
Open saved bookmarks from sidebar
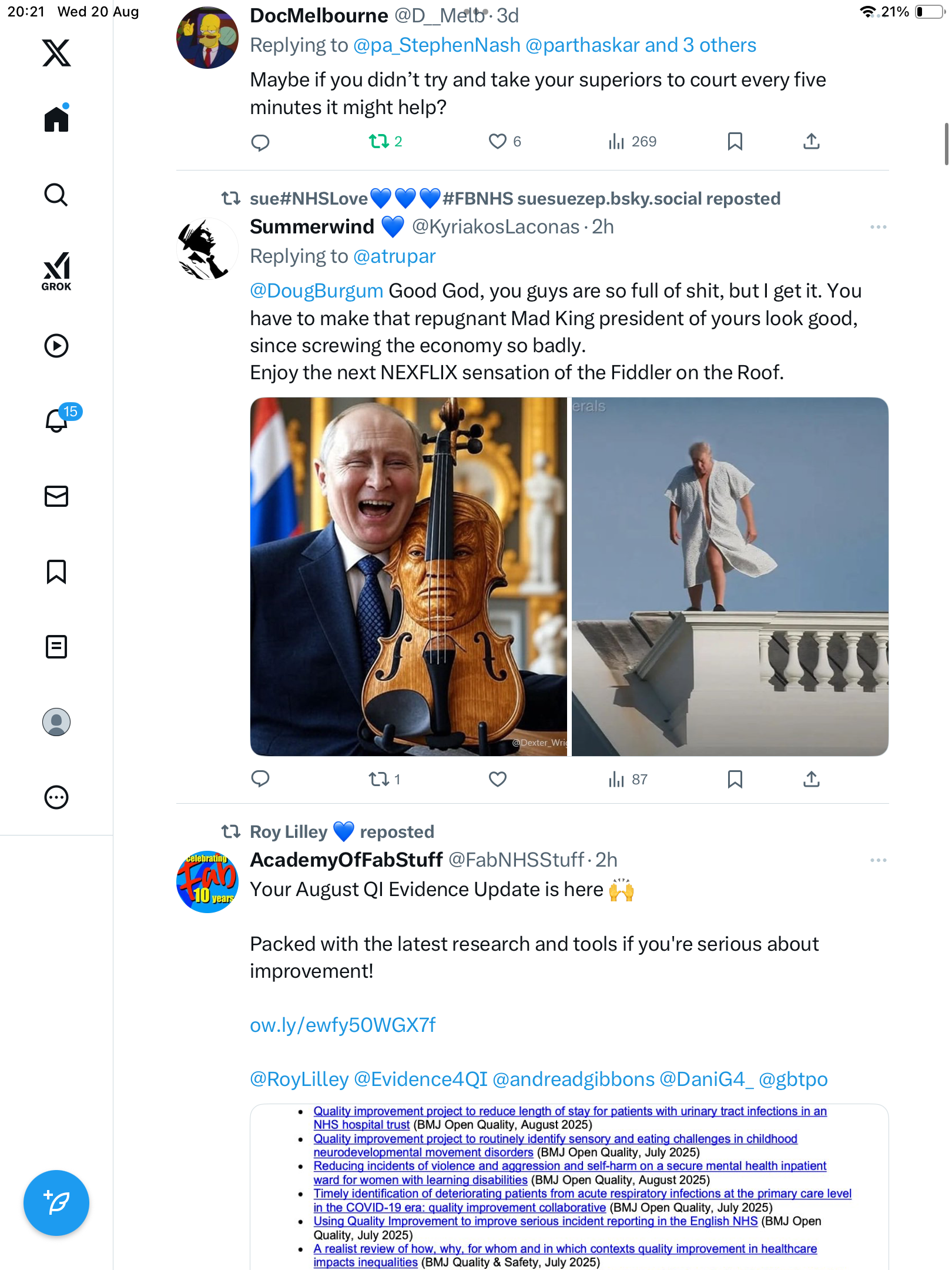[x=56, y=571]
